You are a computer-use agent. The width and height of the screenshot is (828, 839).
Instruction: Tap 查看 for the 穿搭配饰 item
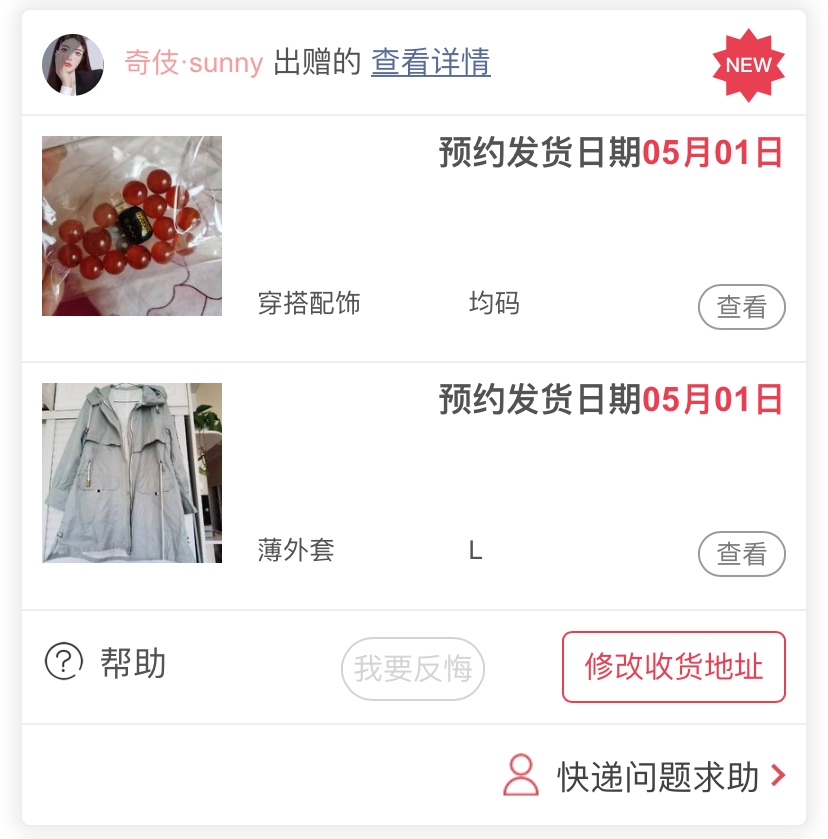pyautogui.click(x=741, y=307)
